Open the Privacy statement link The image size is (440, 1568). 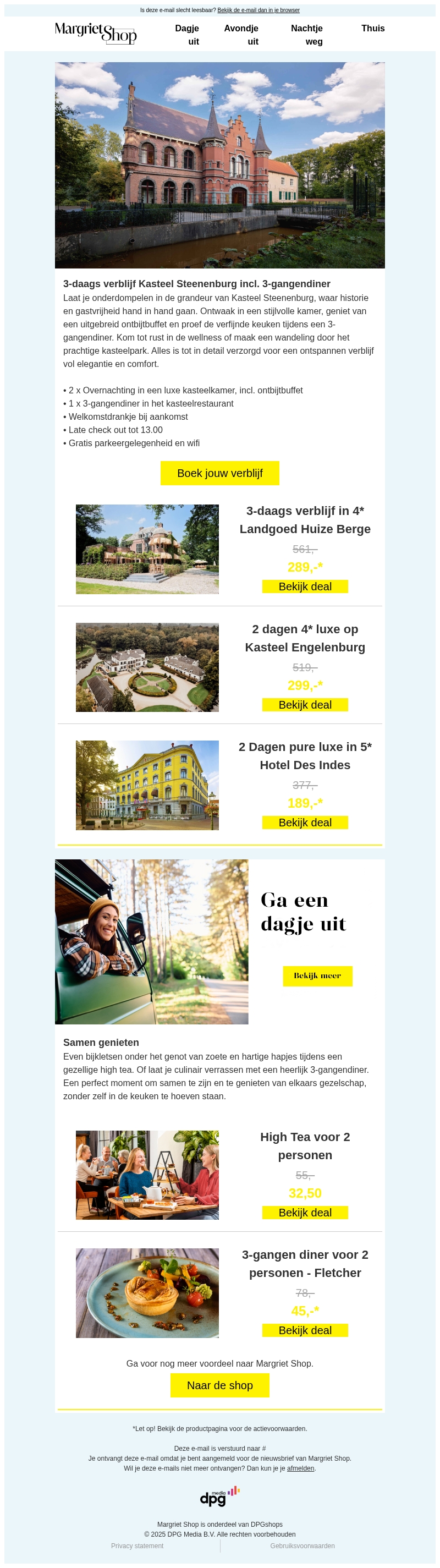tap(137, 1545)
